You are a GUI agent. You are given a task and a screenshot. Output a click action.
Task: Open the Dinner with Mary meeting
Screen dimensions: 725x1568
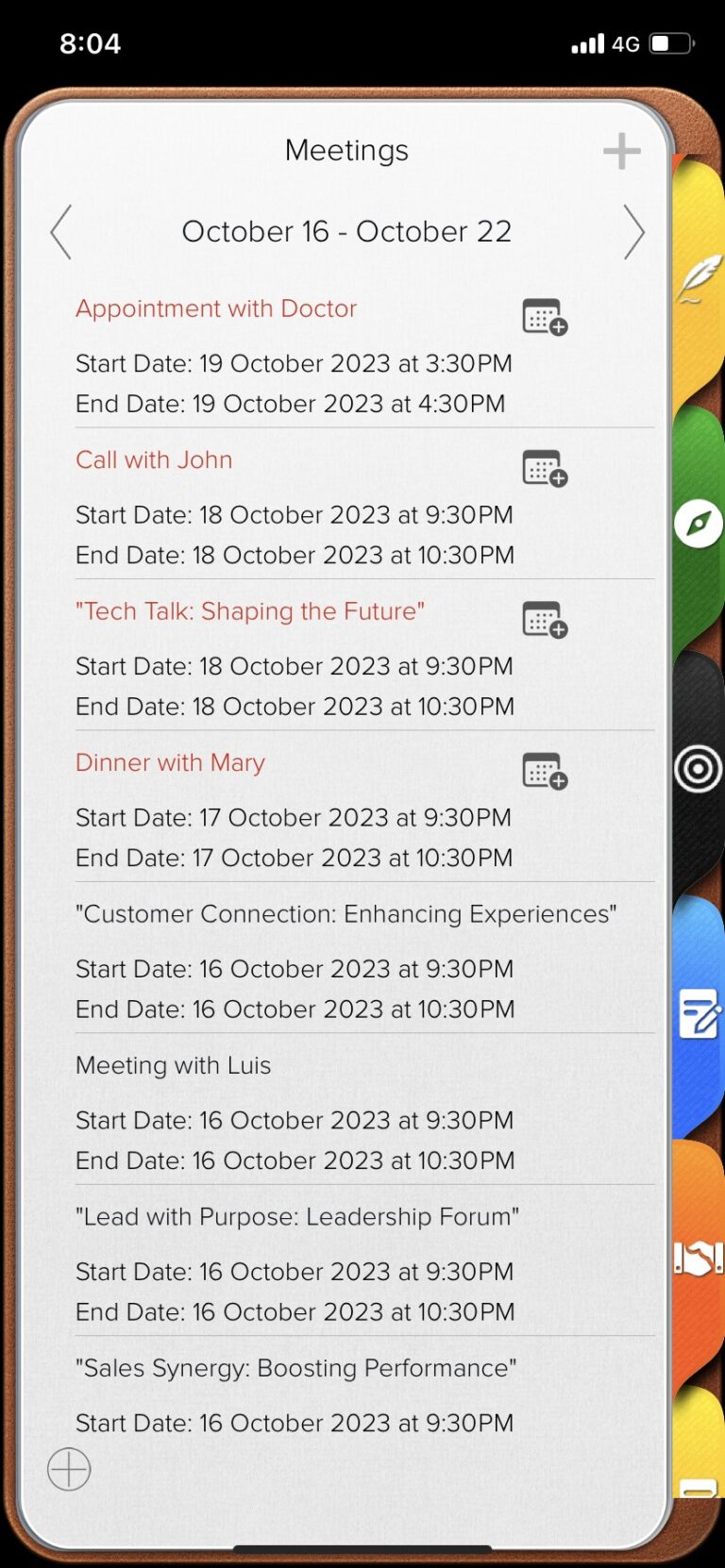point(170,762)
